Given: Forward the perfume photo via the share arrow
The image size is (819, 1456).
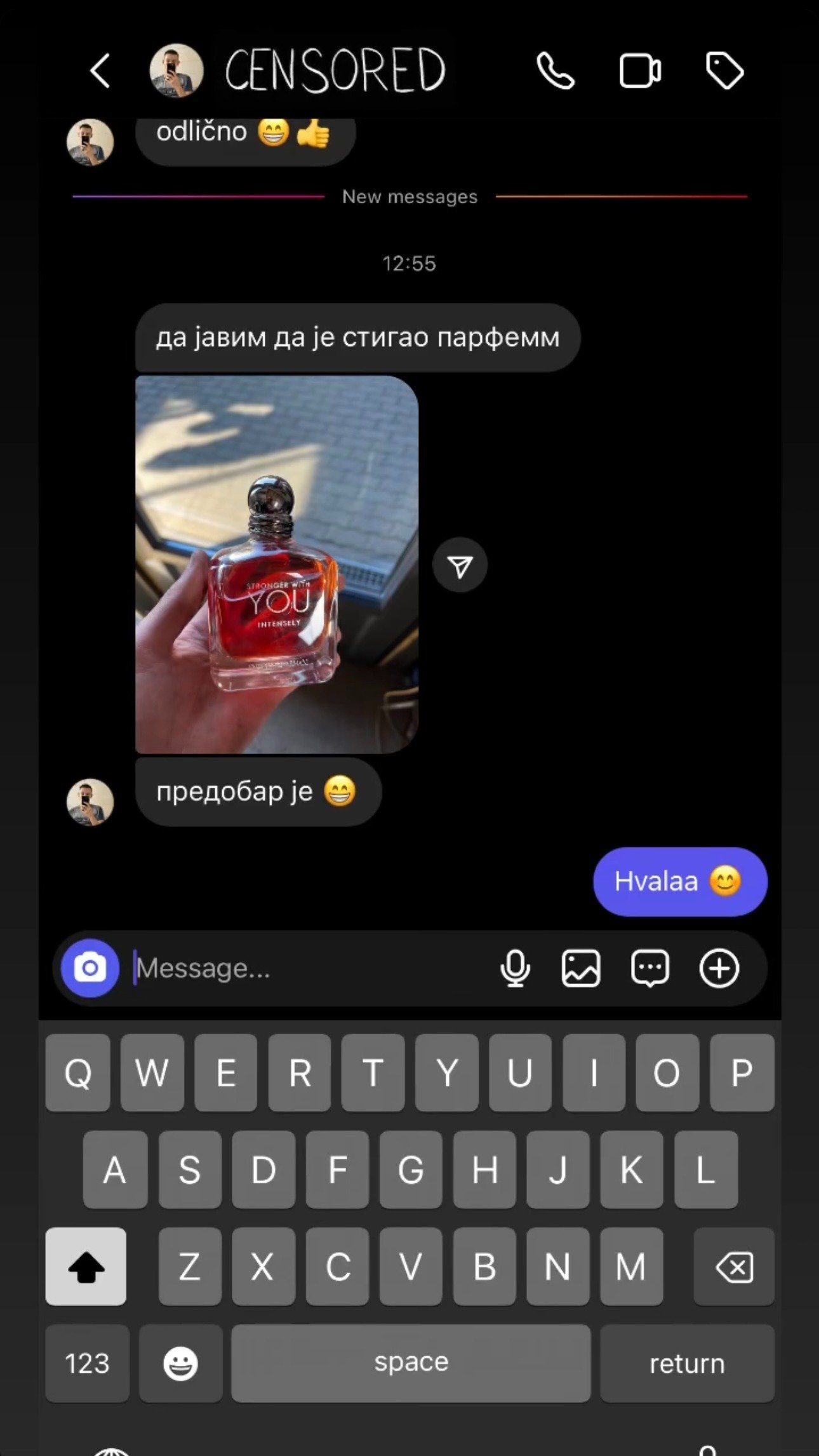Looking at the screenshot, I should (460, 565).
